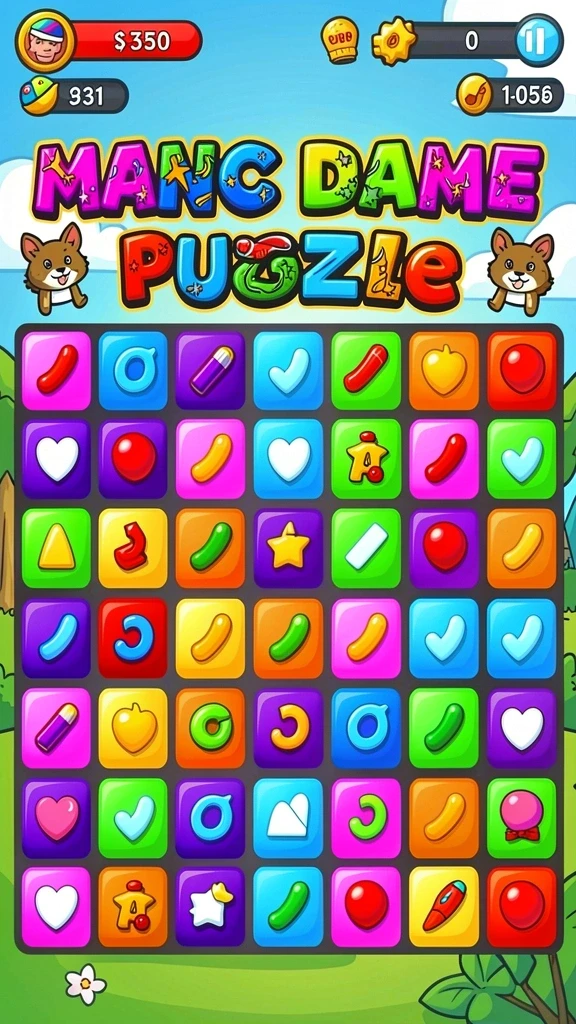Viewport: 576px width, 1024px height.
Task: Tap the yellow star on purple tile
Action: coord(288,548)
